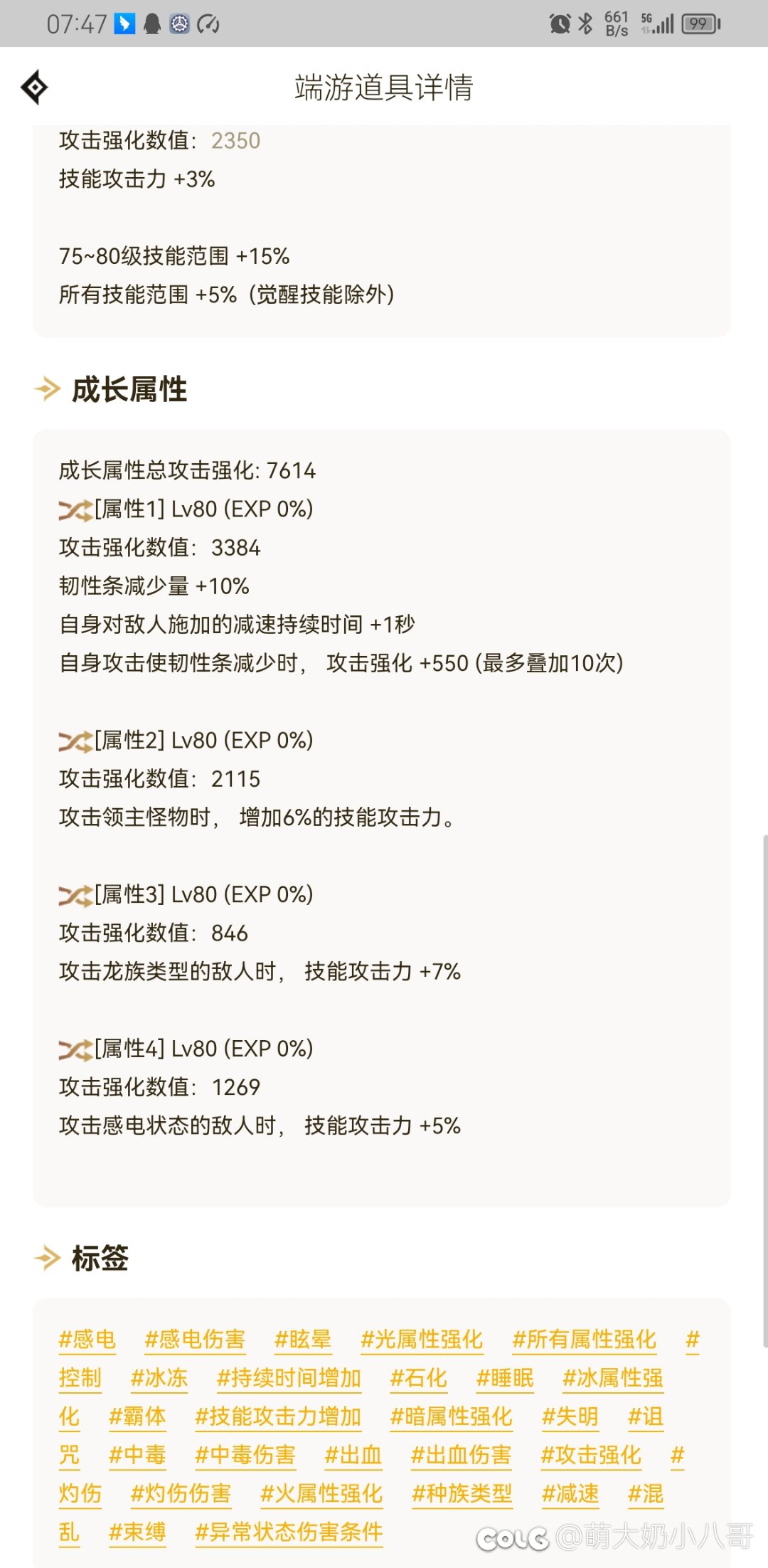Open the #感电 tag
The image size is (768, 1568).
[87, 1340]
